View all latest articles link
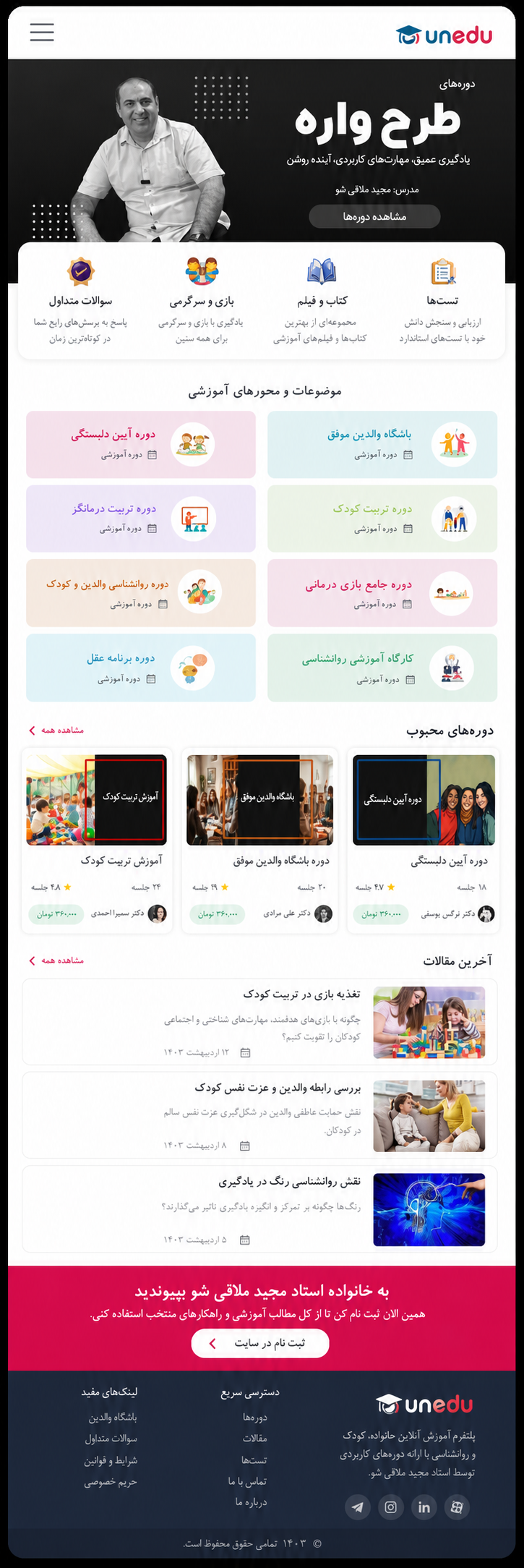This screenshot has height=1568, width=524. pyautogui.click(x=56, y=960)
